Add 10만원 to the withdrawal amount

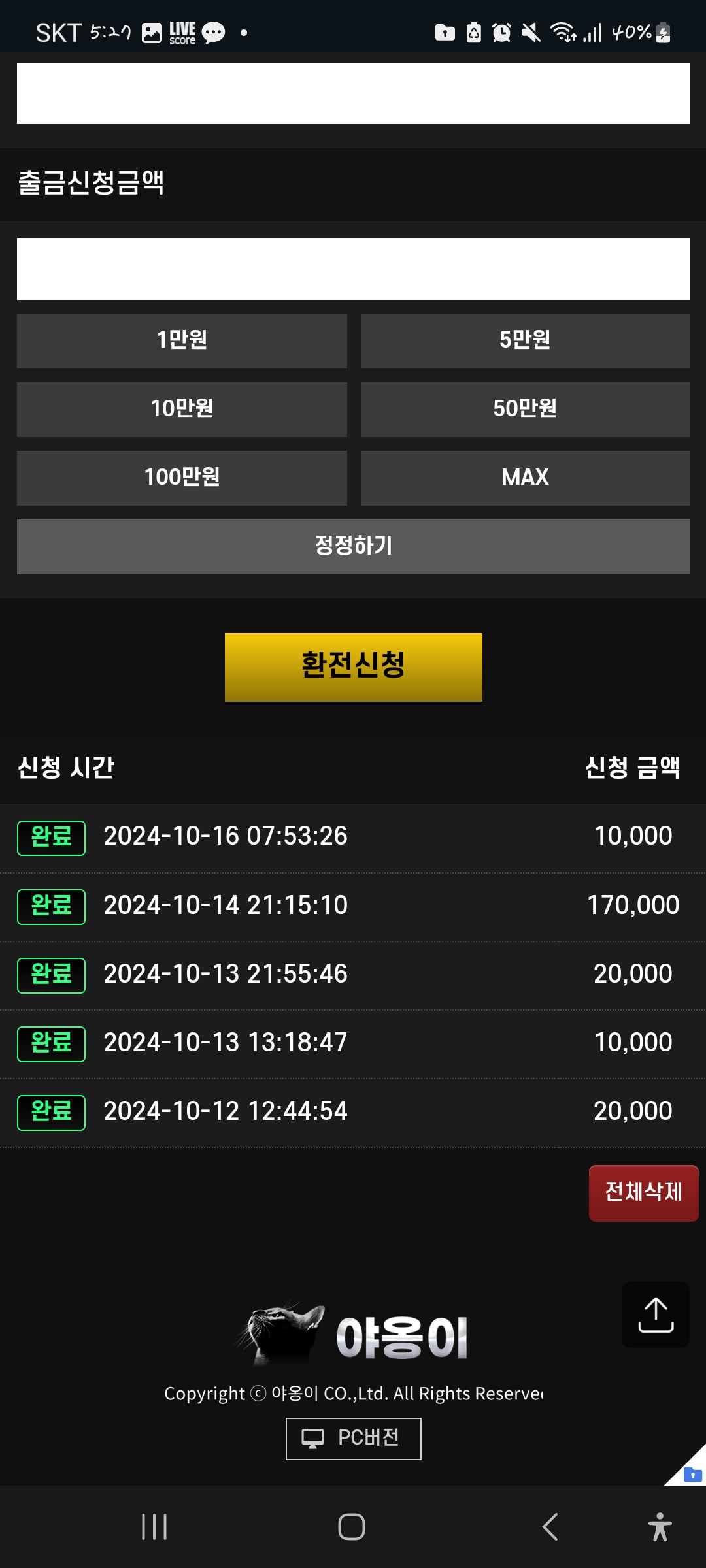pyautogui.click(x=182, y=409)
